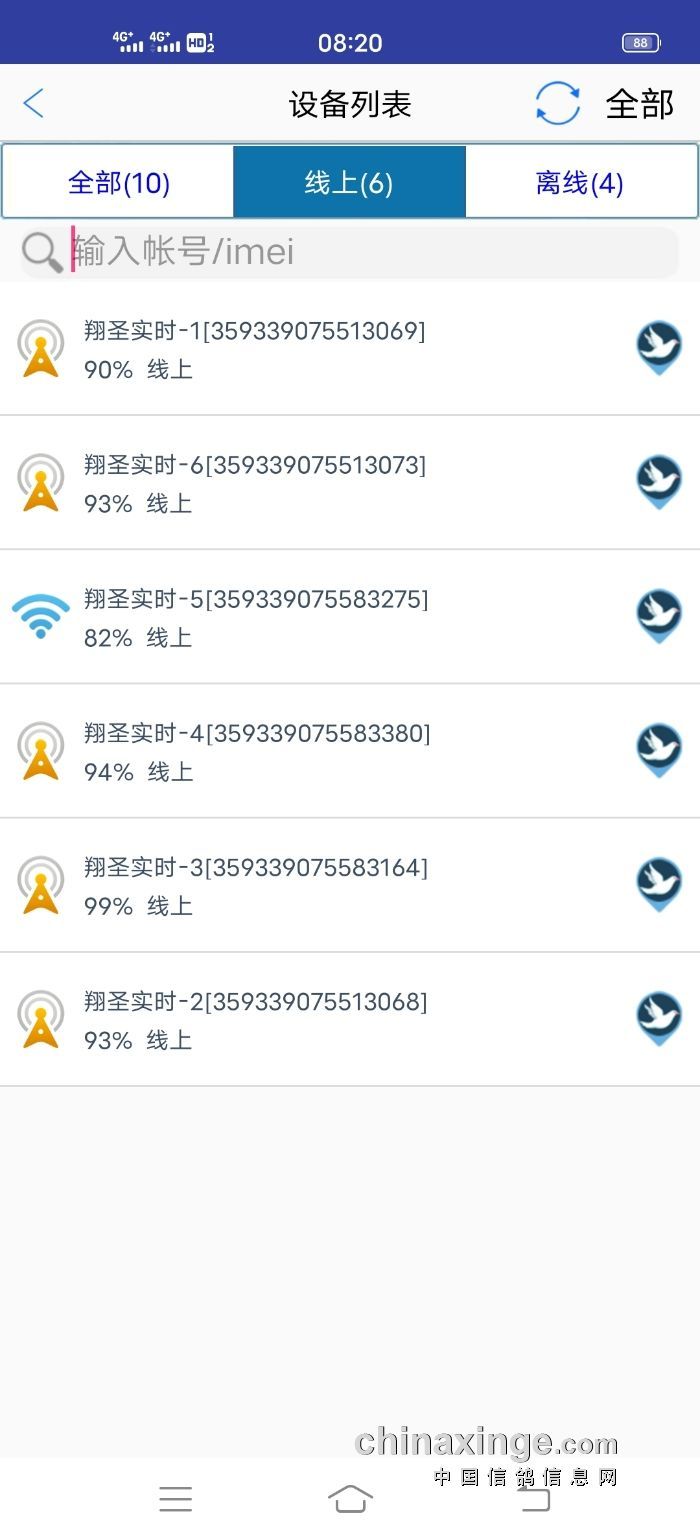
Task: Refresh the device list
Action: click(558, 103)
